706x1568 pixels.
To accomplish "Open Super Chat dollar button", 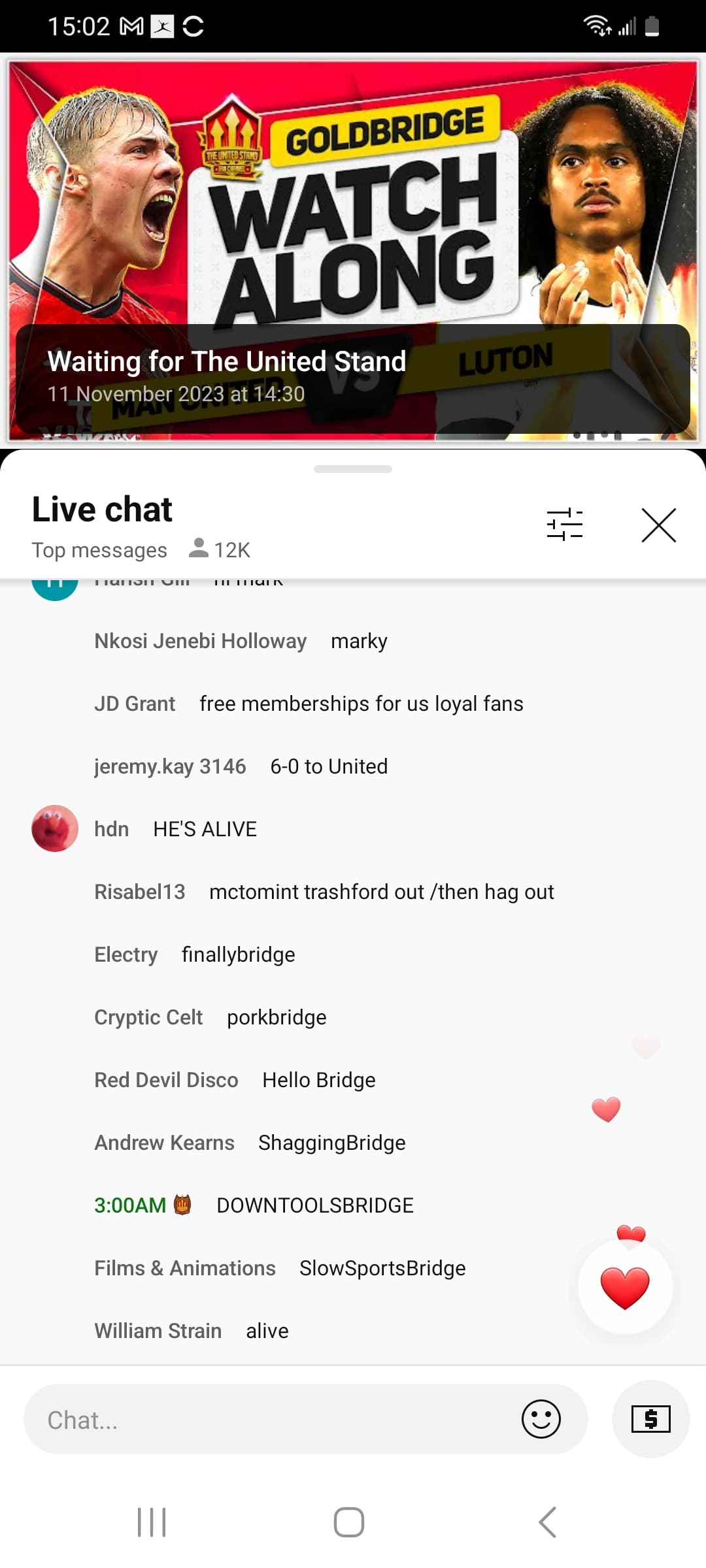I will click(x=650, y=1419).
